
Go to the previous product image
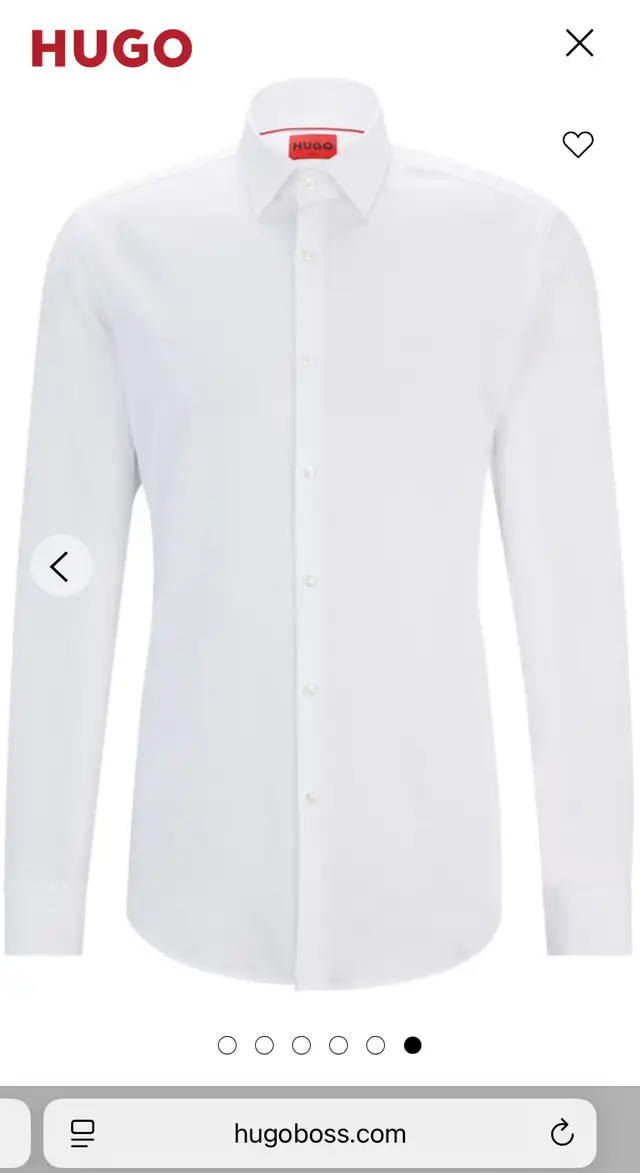pyautogui.click(x=61, y=566)
